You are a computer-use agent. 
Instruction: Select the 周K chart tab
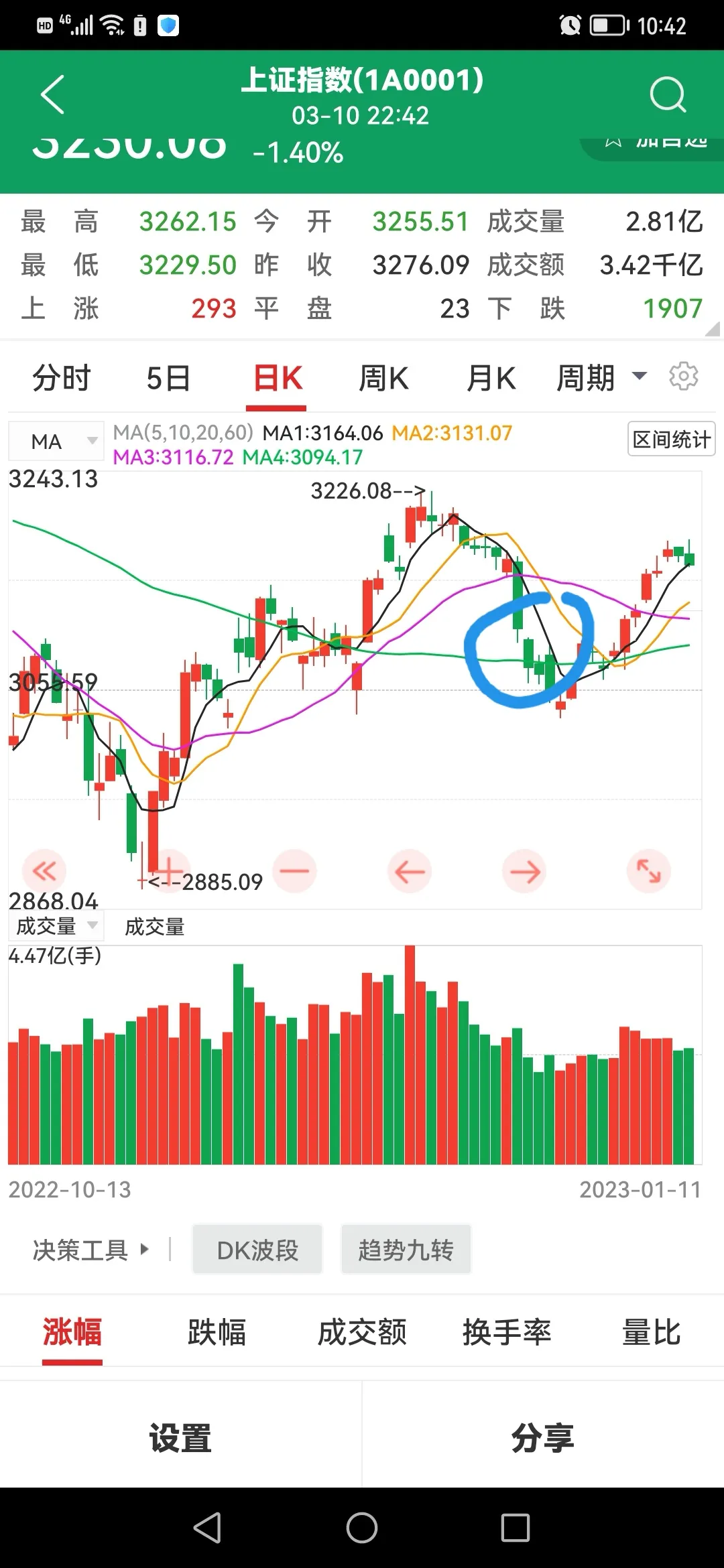click(x=383, y=378)
